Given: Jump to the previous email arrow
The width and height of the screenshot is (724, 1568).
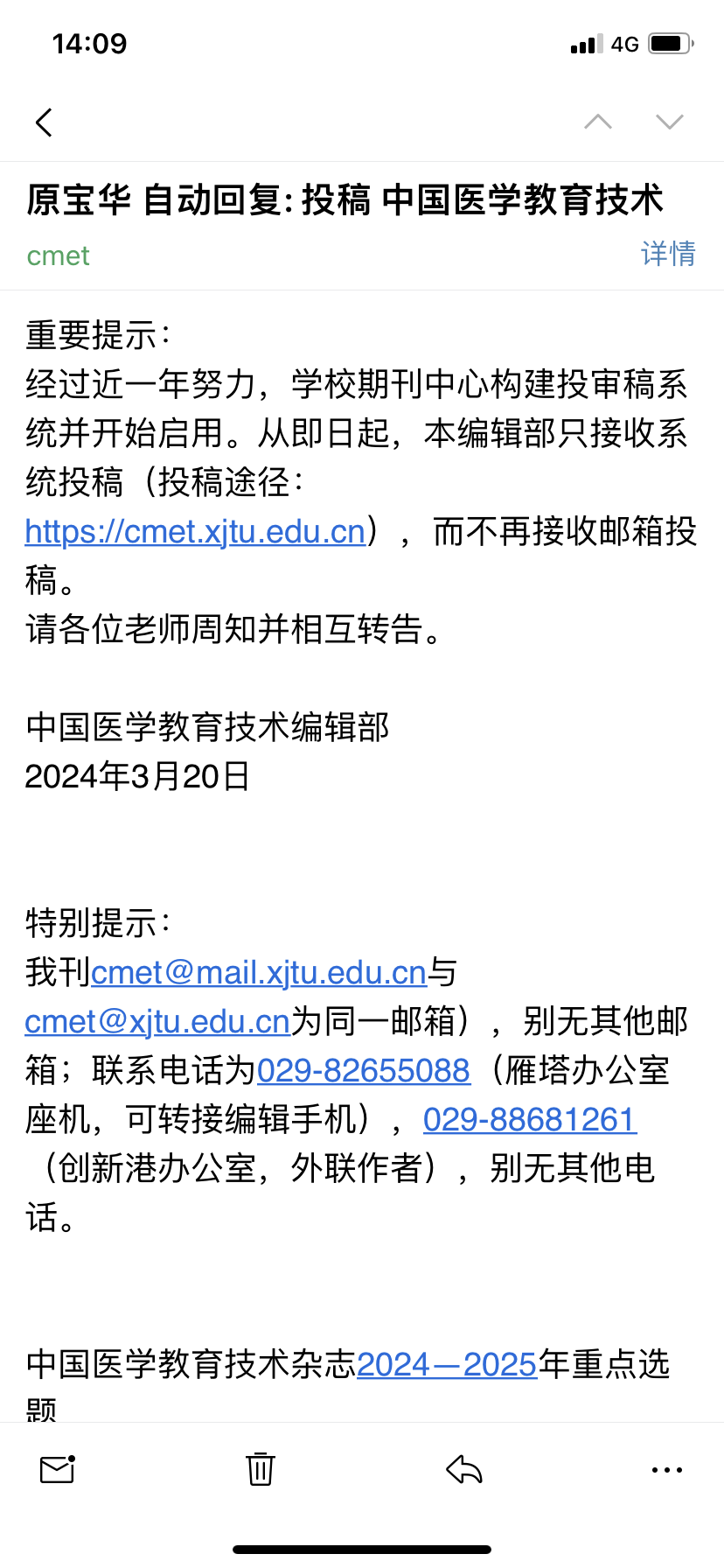Looking at the screenshot, I should [598, 122].
